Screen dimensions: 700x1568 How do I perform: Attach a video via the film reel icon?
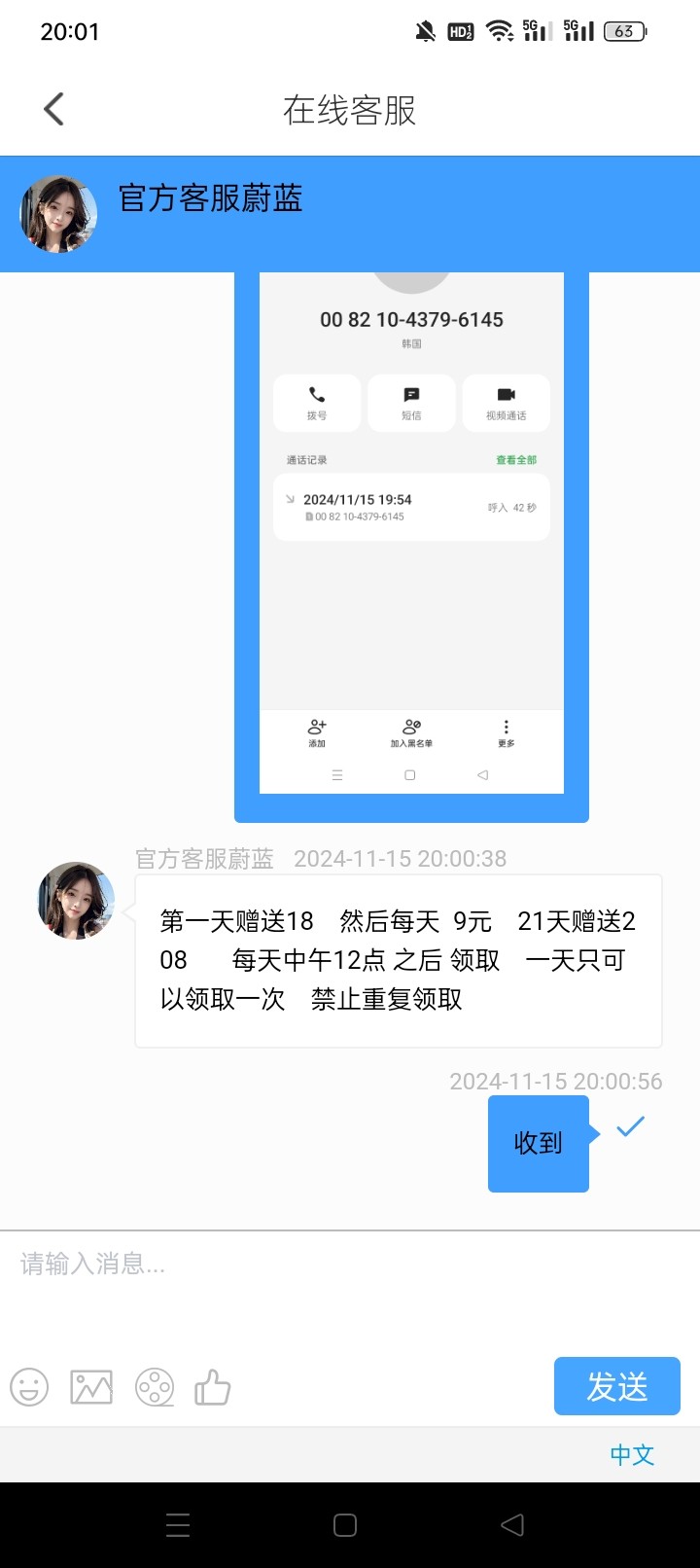155,1387
